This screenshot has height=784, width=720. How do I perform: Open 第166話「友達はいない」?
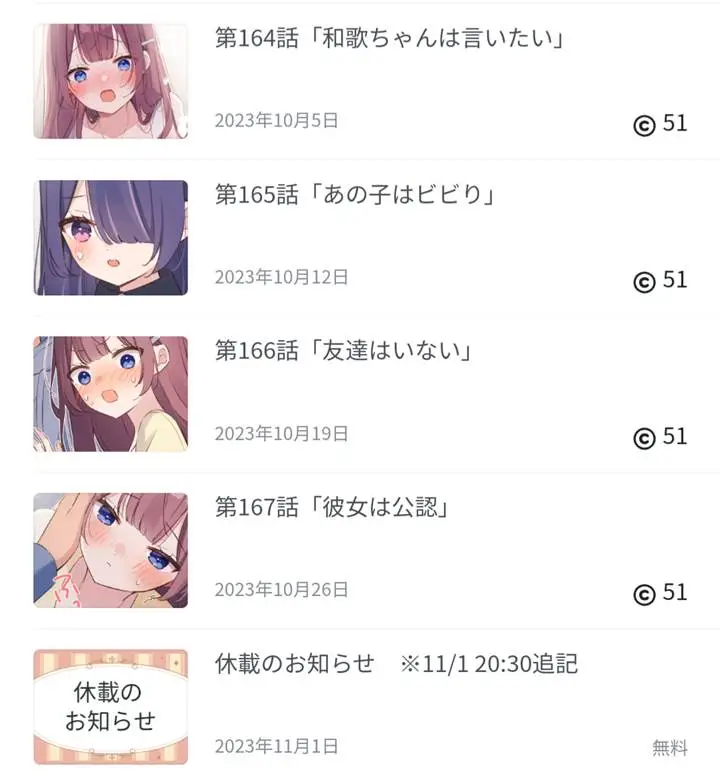pyautogui.click(x=345, y=350)
